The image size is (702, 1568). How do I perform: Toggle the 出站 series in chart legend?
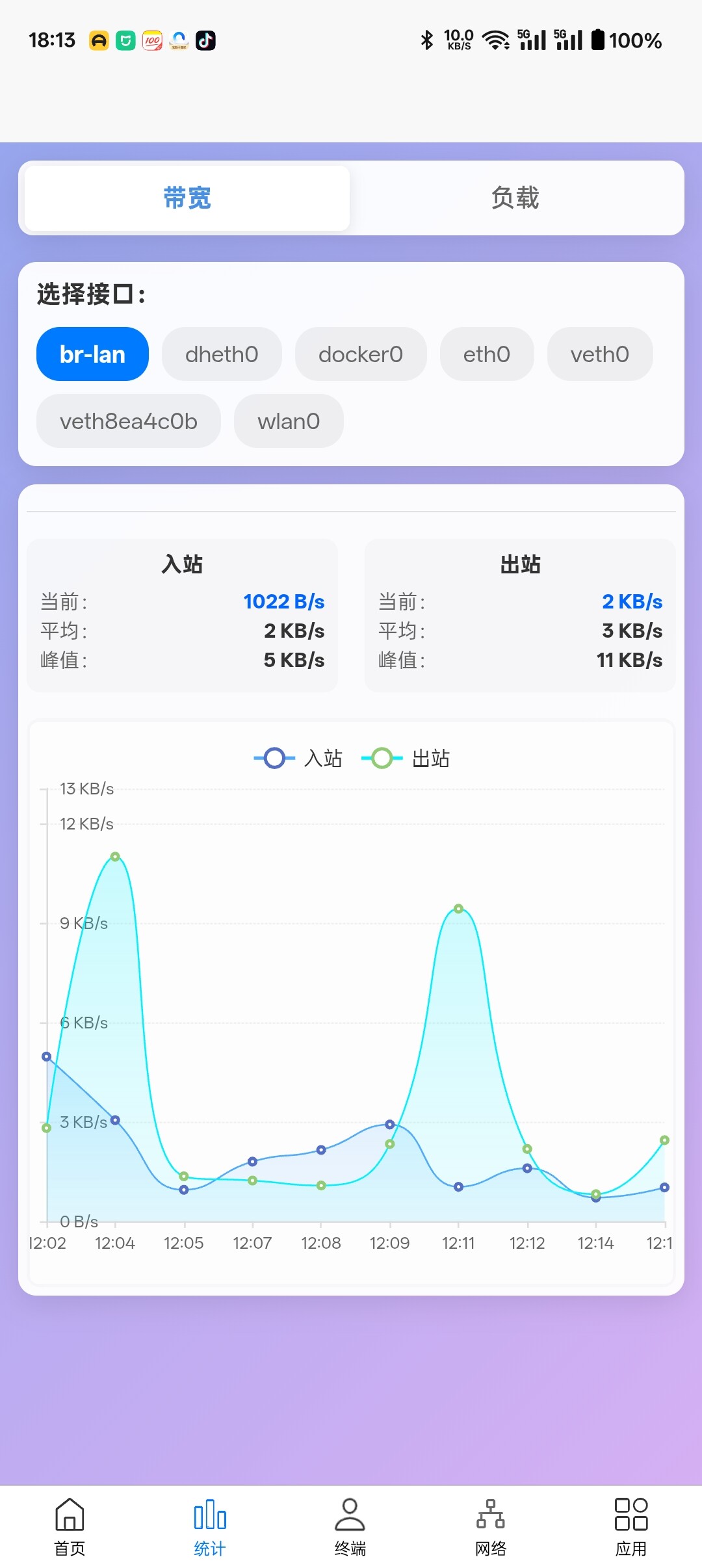(x=406, y=758)
